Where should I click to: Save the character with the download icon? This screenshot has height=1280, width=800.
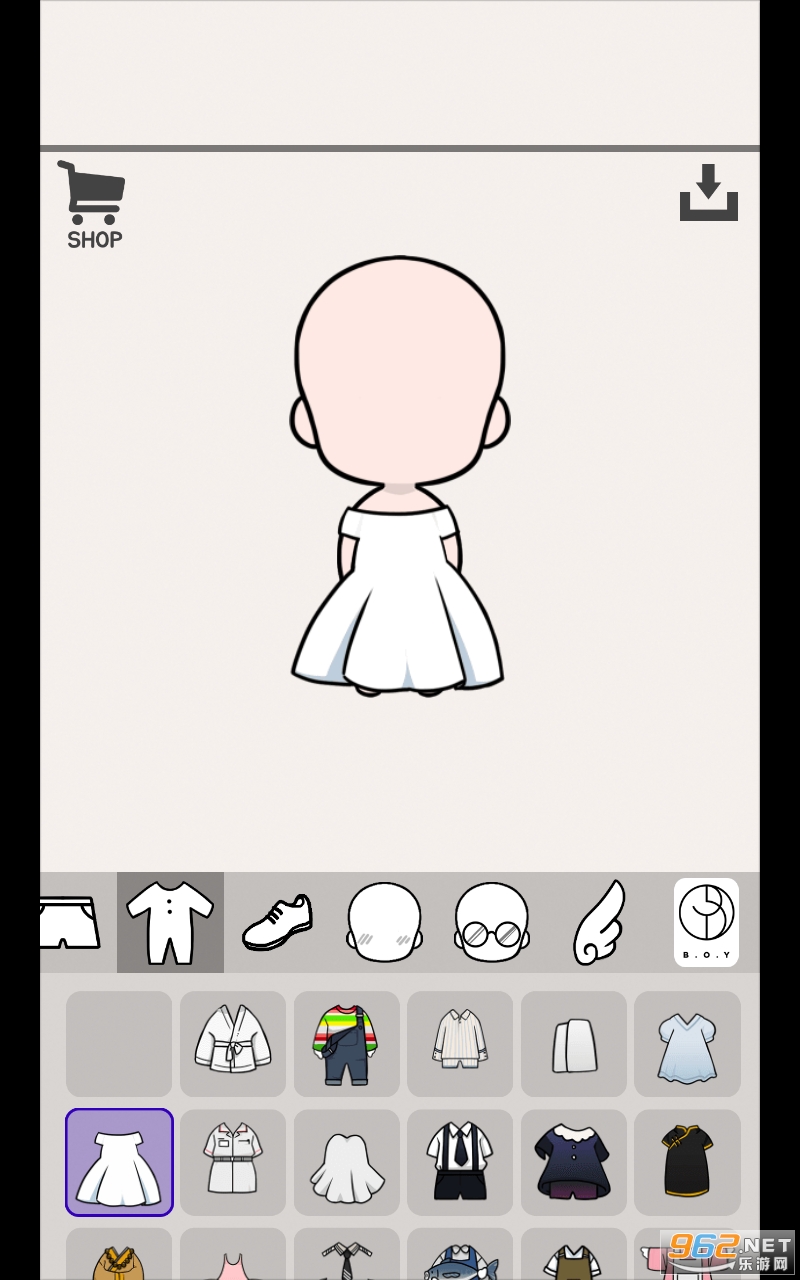coord(708,193)
